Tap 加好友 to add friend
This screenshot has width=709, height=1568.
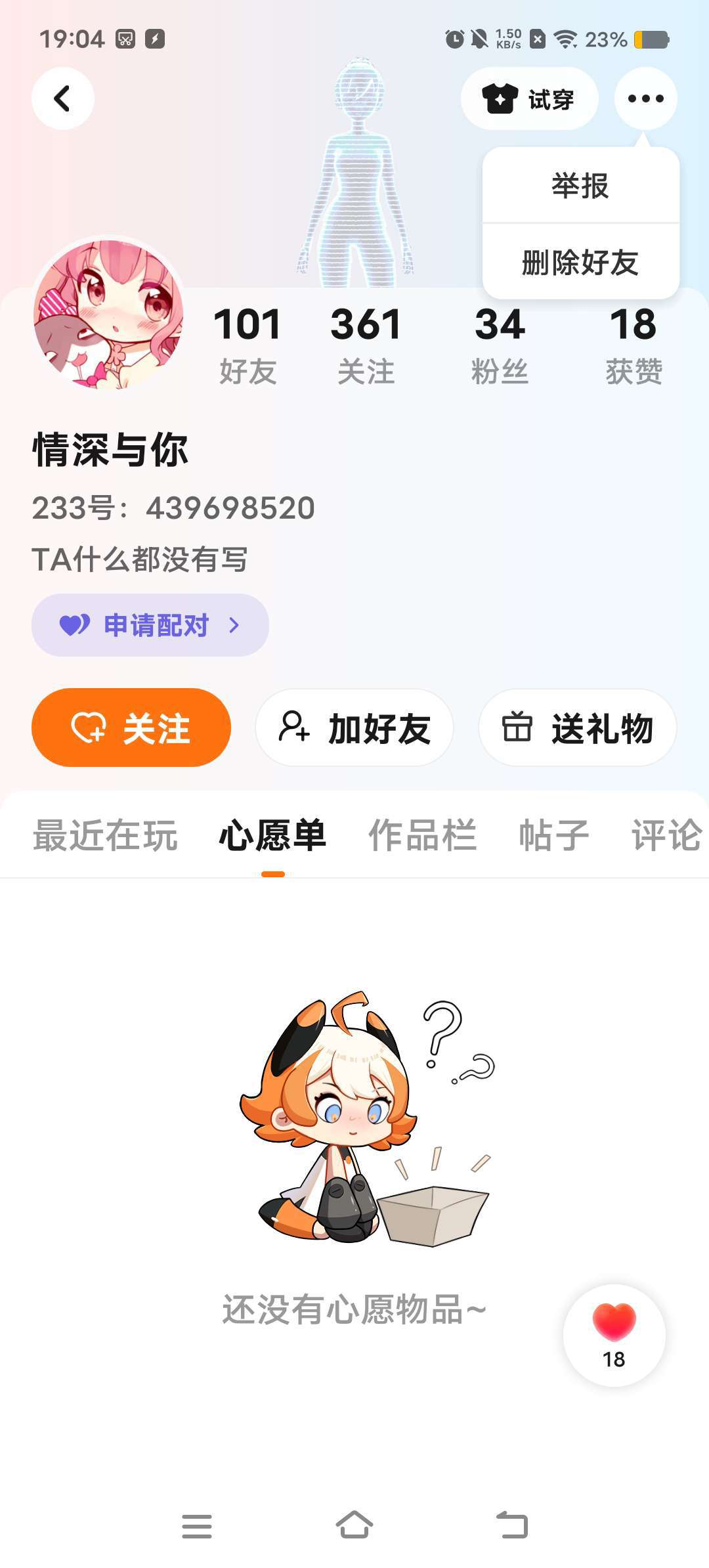coord(354,728)
